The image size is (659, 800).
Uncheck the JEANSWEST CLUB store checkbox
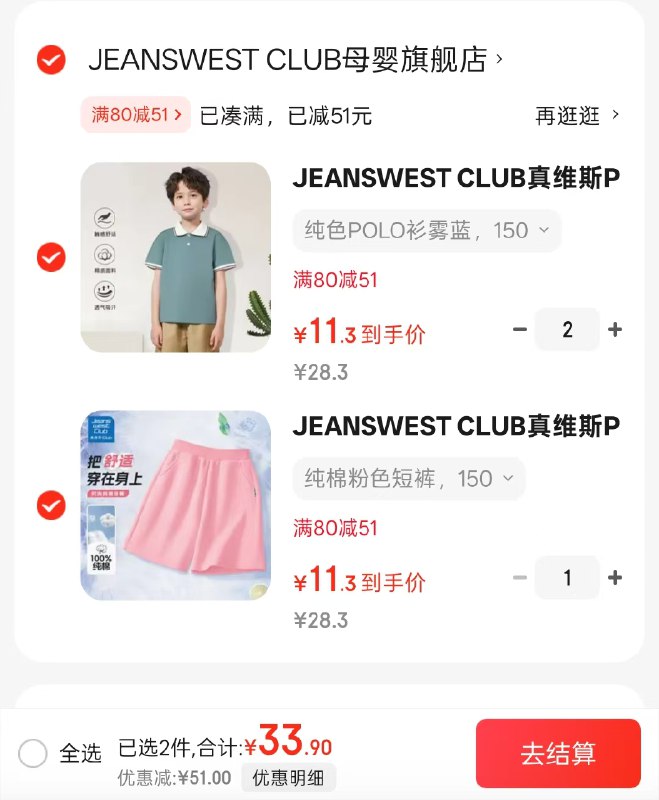51,60
